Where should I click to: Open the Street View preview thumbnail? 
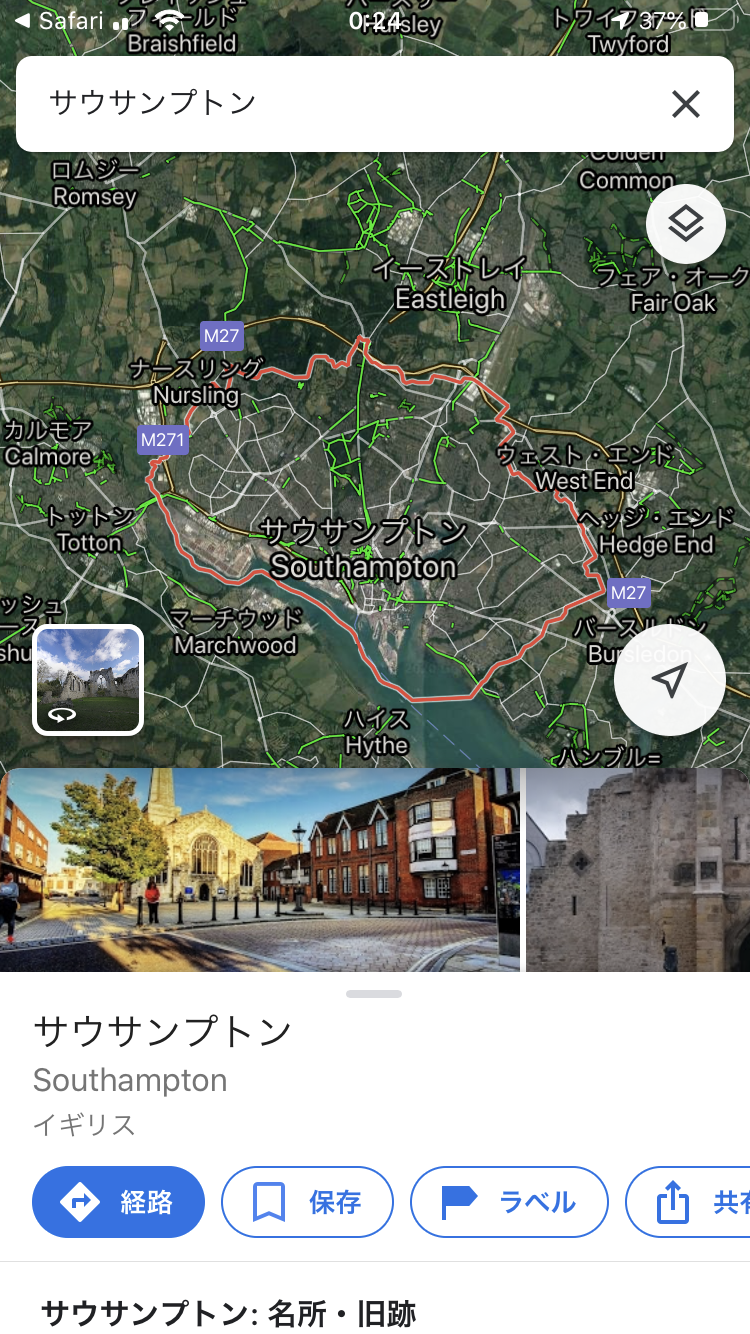pos(88,680)
